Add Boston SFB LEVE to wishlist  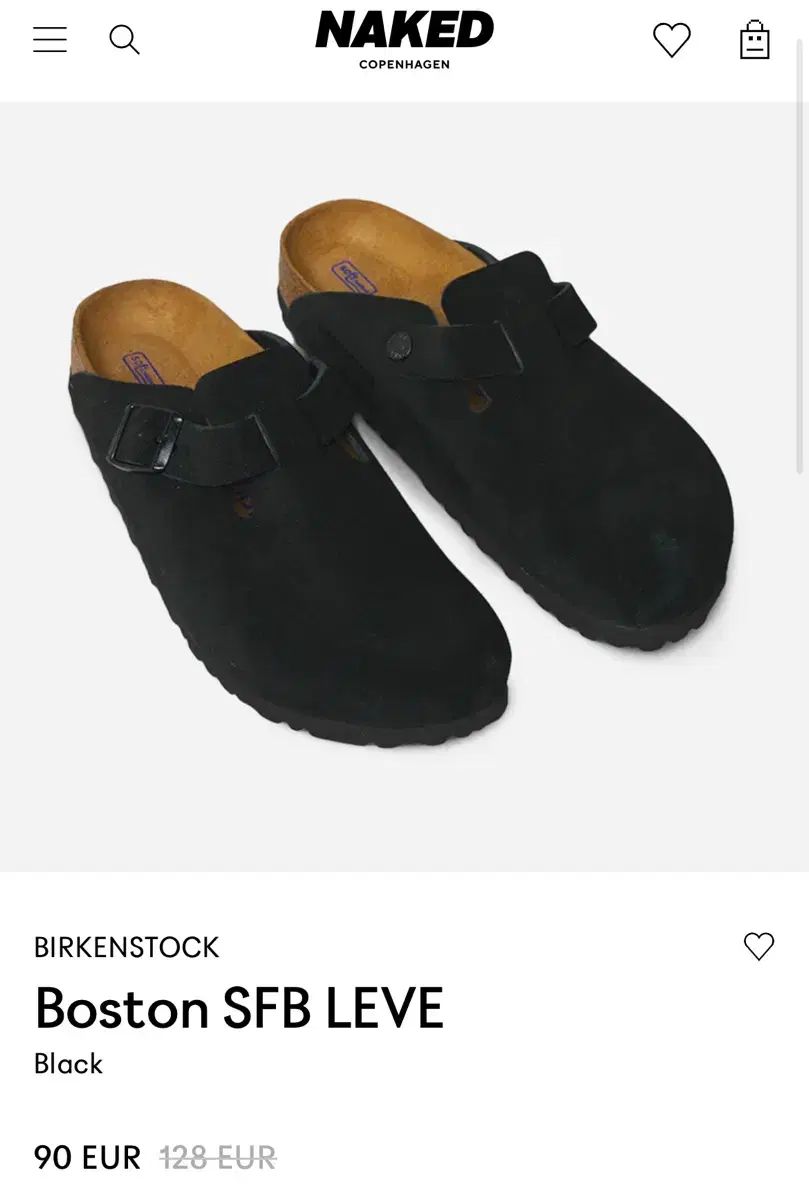pos(759,946)
